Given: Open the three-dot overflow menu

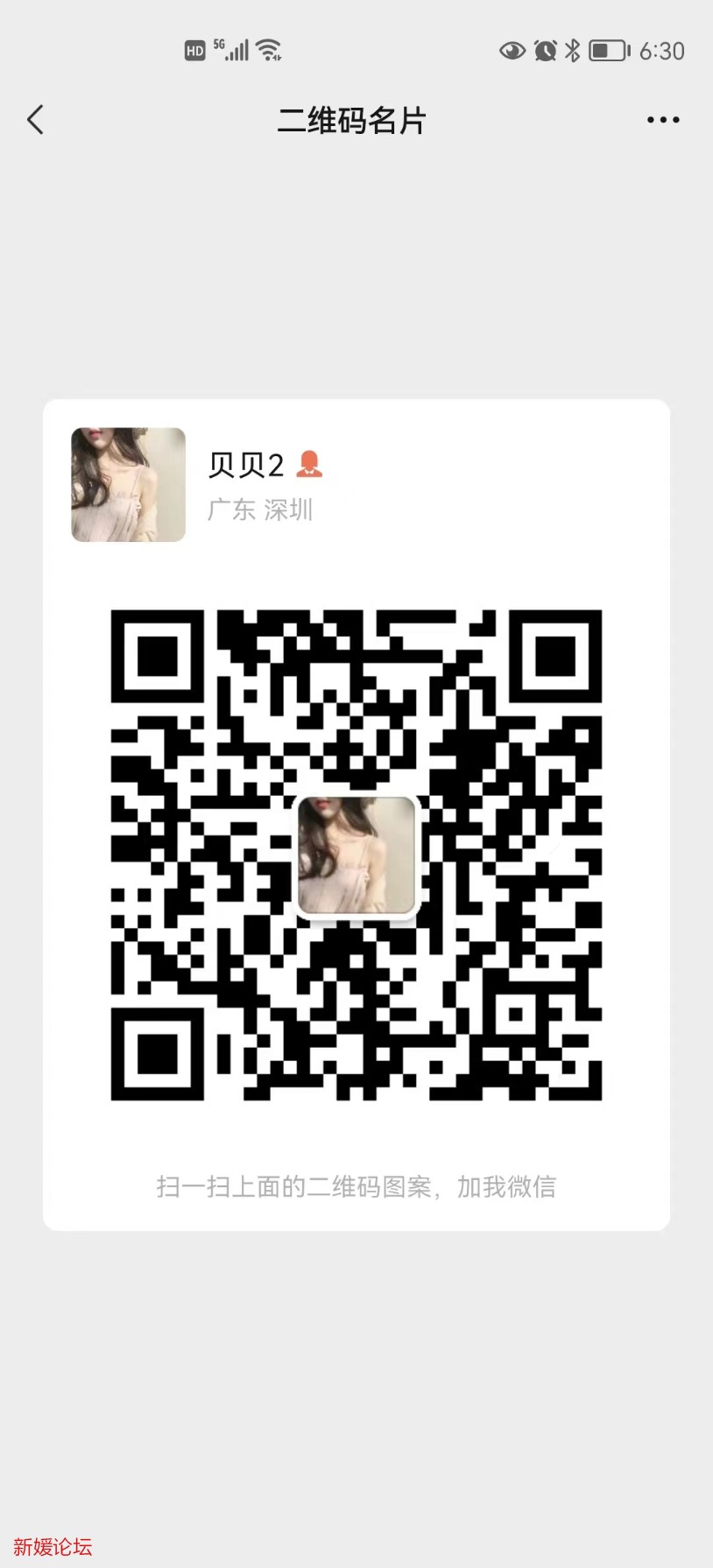Looking at the screenshot, I should 662,120.
